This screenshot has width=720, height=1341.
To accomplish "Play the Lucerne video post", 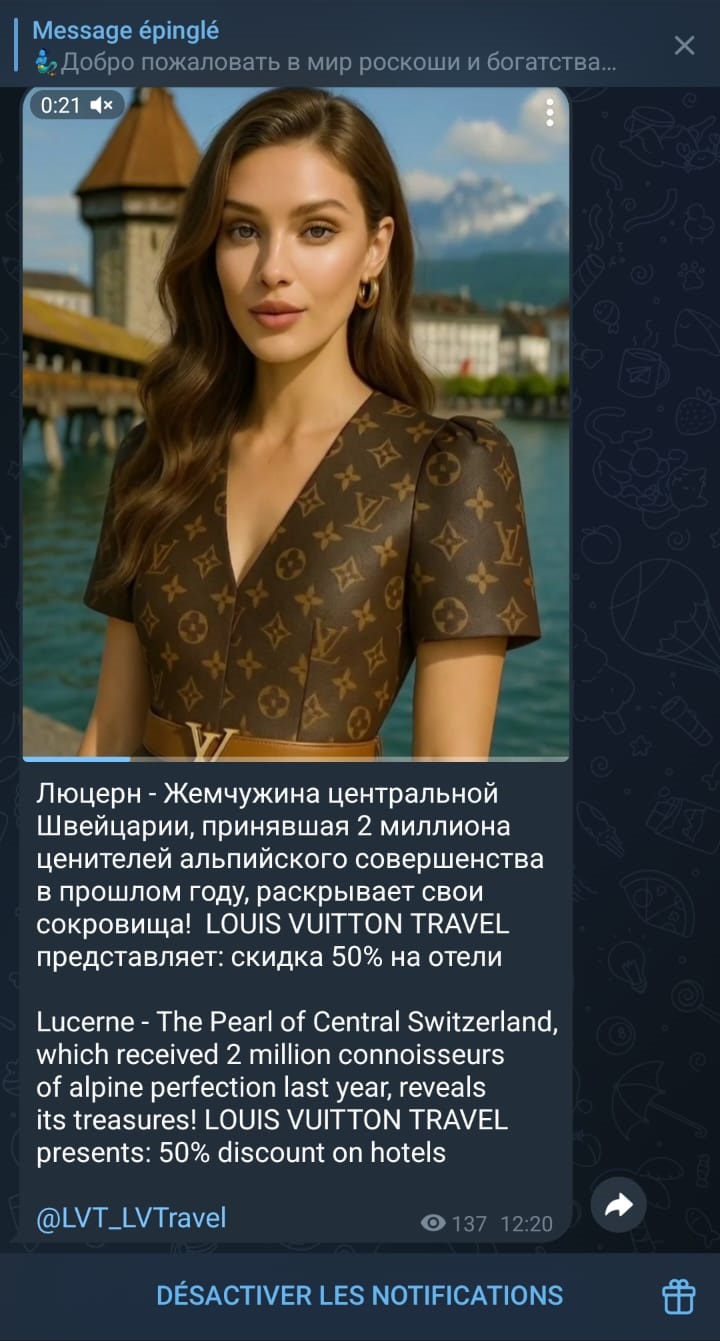I will click(296, 420).
